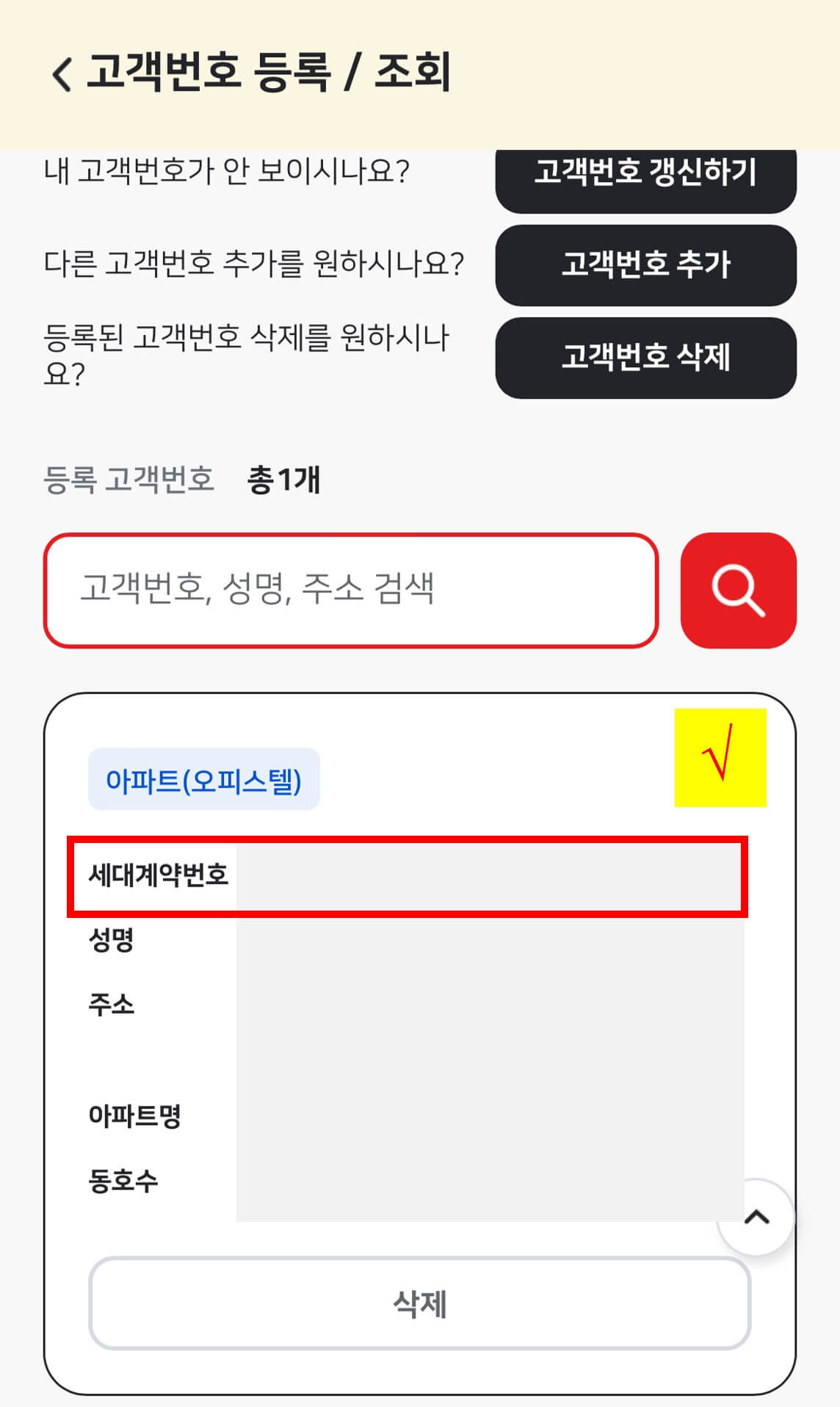Click the 고객번호, 성명, 주소 검색 search field
This screenshot has width=840, height=1407.
[350, 589]
